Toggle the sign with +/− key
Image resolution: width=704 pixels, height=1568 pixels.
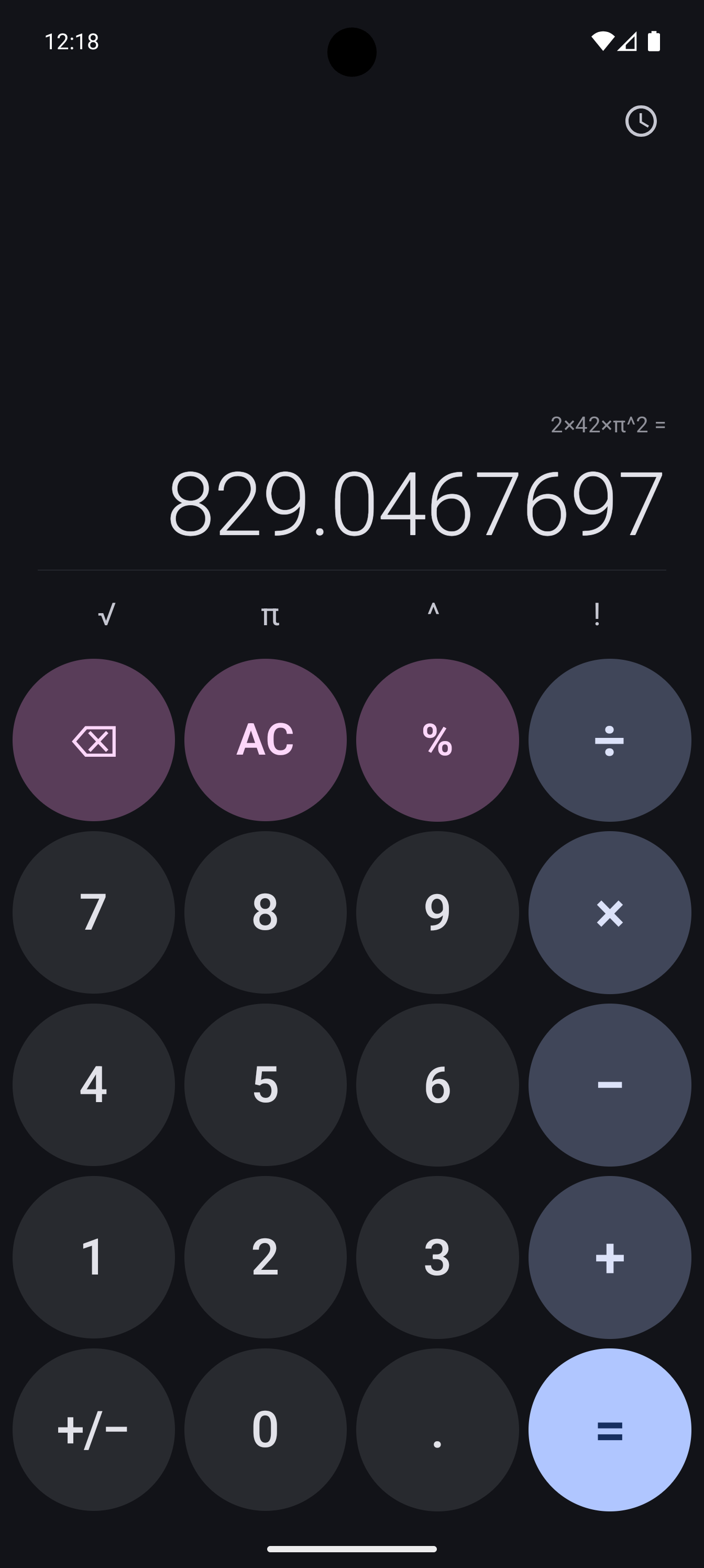point(94,1429)
